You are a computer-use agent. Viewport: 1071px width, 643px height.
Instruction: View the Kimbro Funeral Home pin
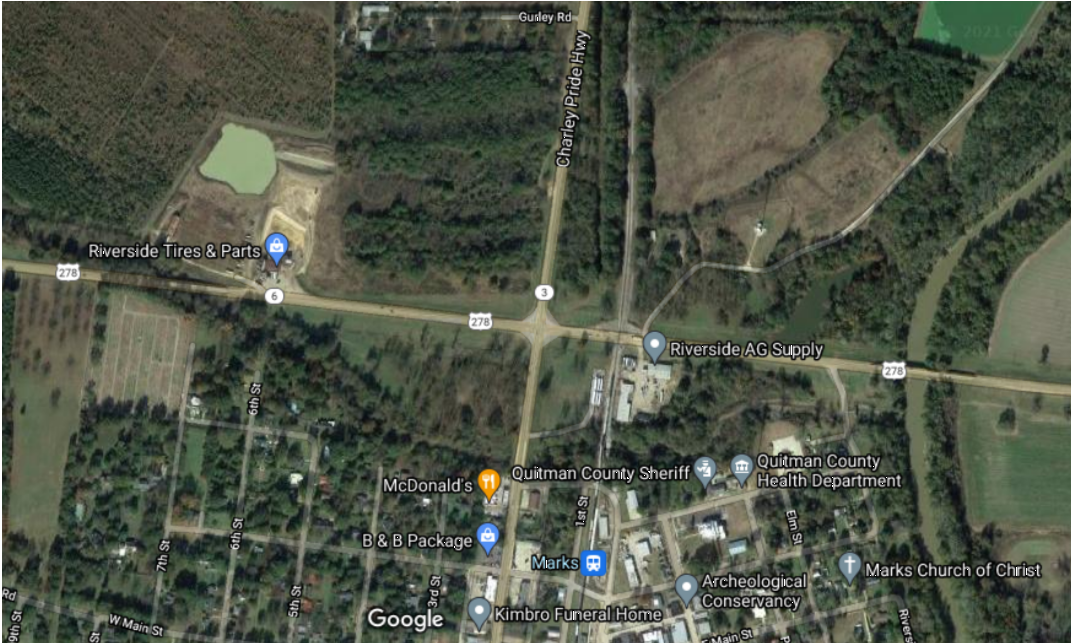tap(479, 610)
